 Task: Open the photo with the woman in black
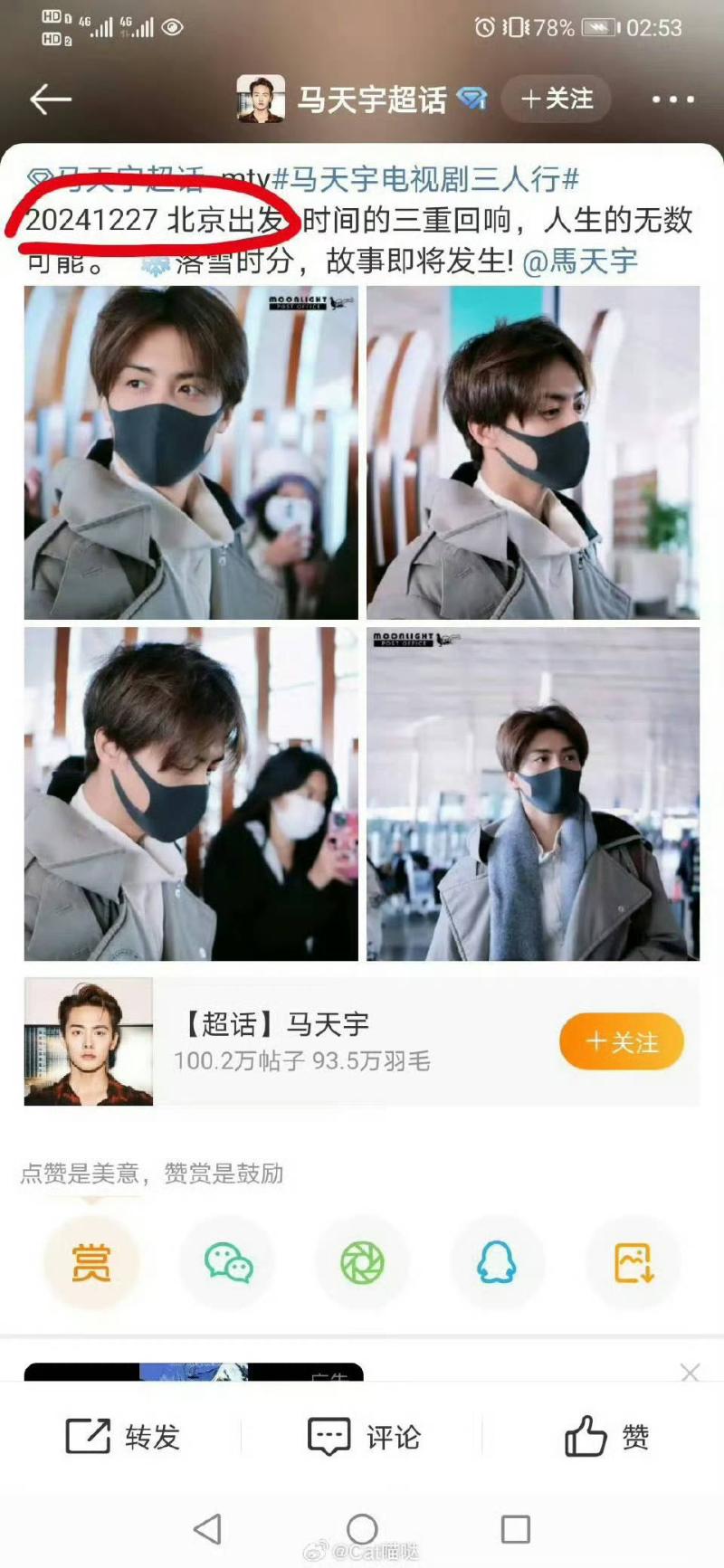click(191, 794)
